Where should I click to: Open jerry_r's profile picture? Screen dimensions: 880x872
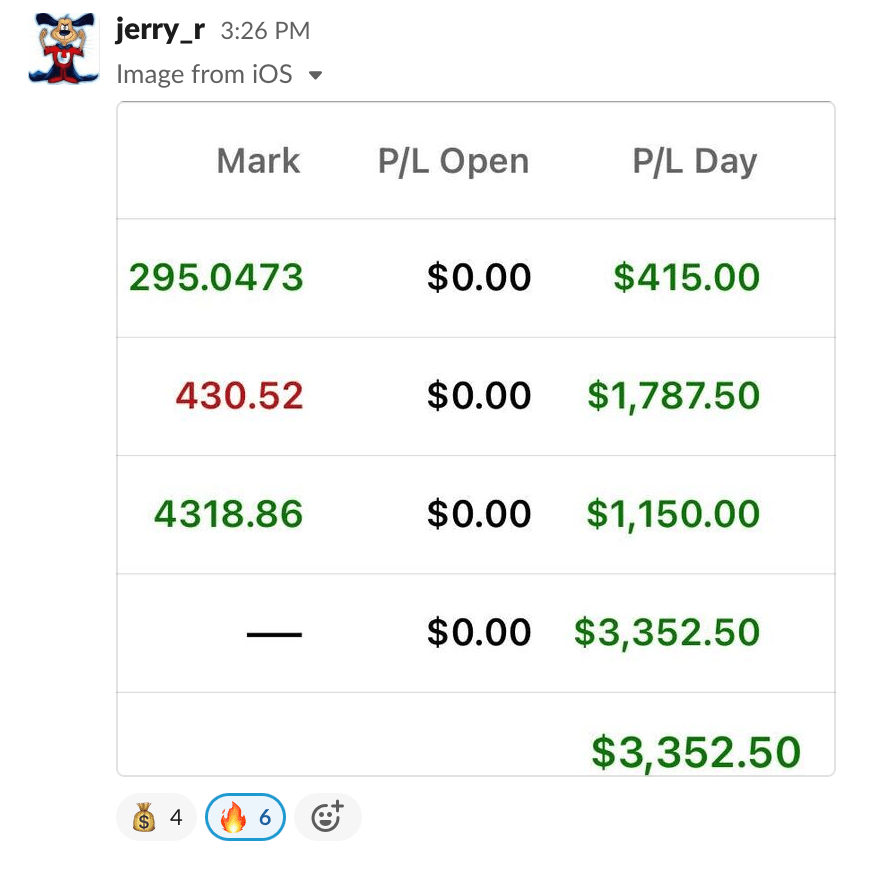coord(64,48)
